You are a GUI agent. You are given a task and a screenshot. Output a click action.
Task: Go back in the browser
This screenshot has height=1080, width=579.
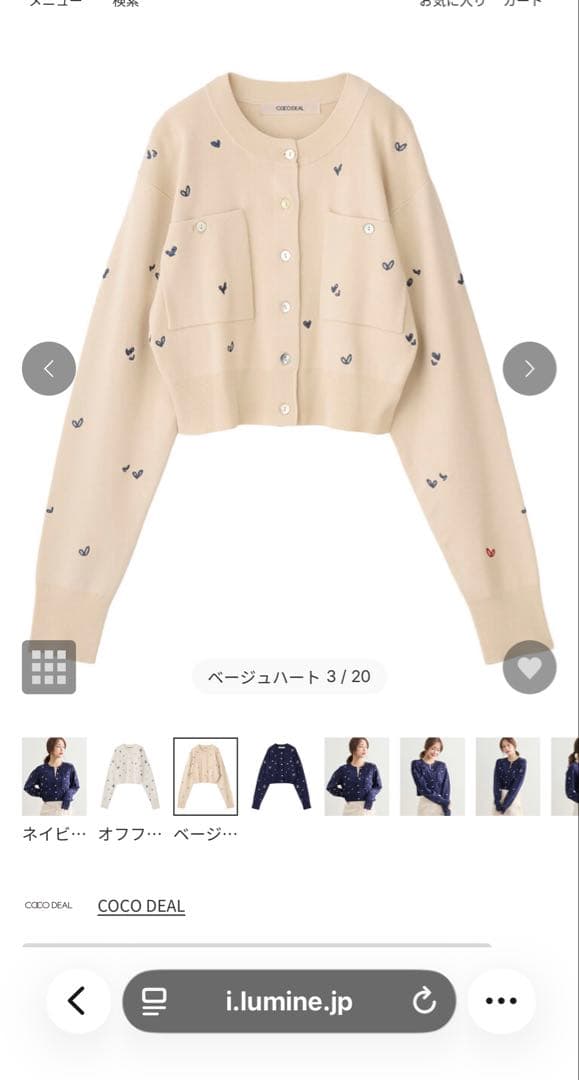[x=78, y=1001]
